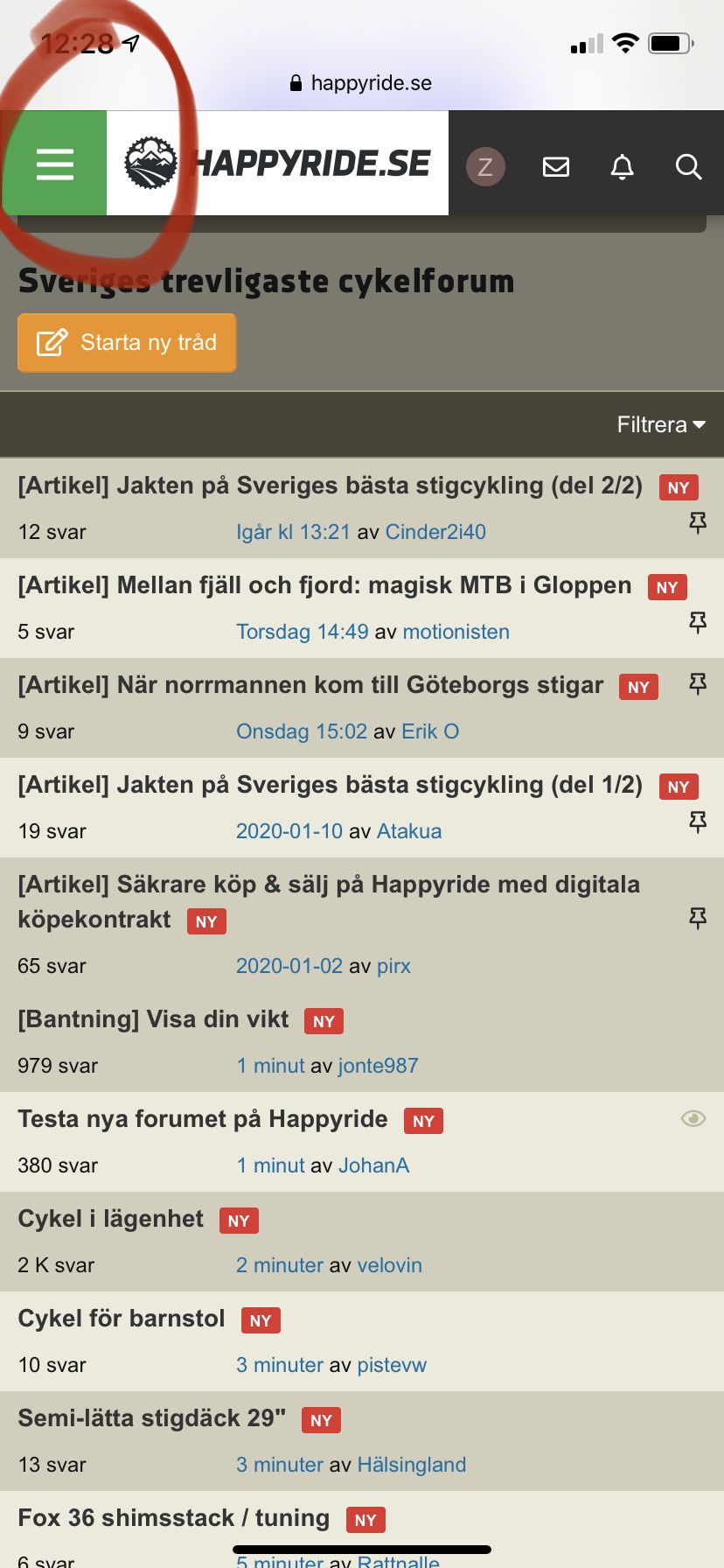The height and width of the screenshot is (1568, 724).
Task: Open the Z profile avatar
Action: point(485,166)
